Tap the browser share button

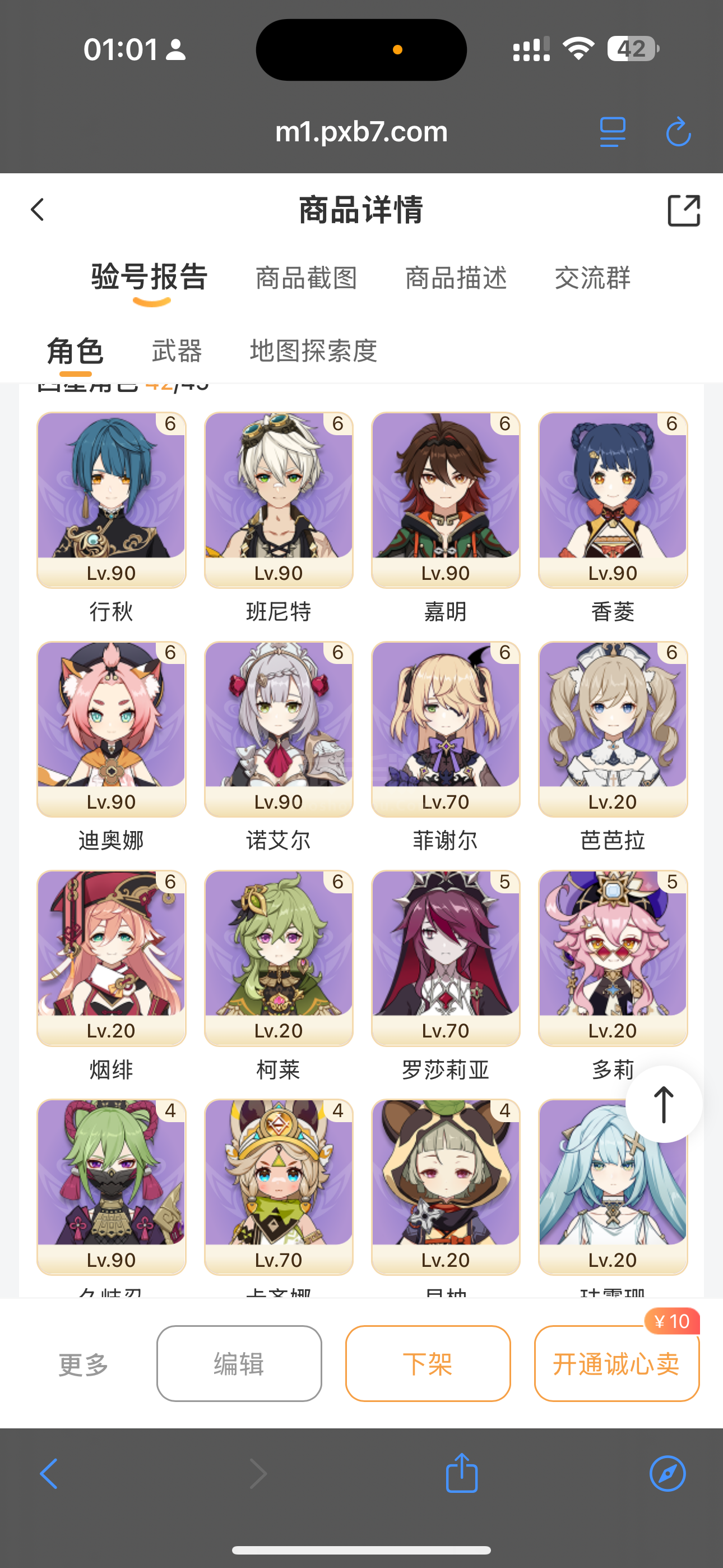[x=462, y=1474]
